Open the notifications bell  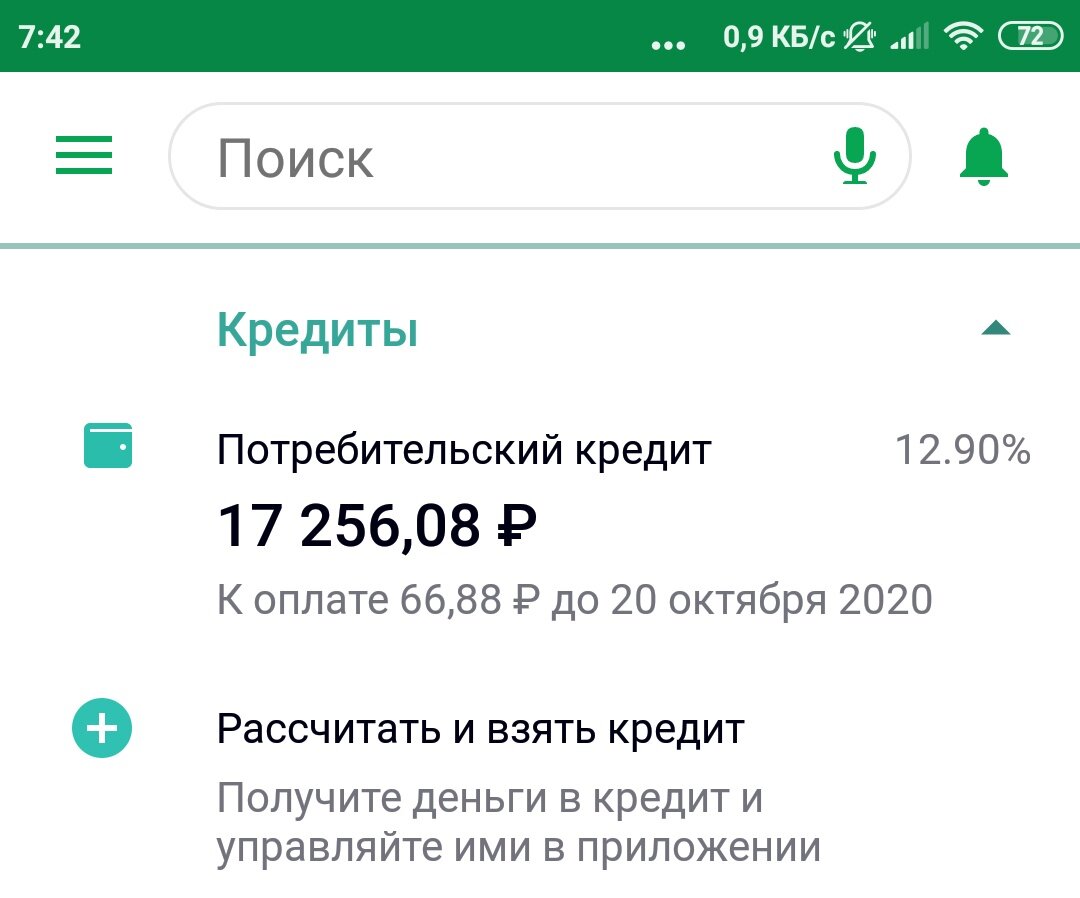click(x=984, y=157)
